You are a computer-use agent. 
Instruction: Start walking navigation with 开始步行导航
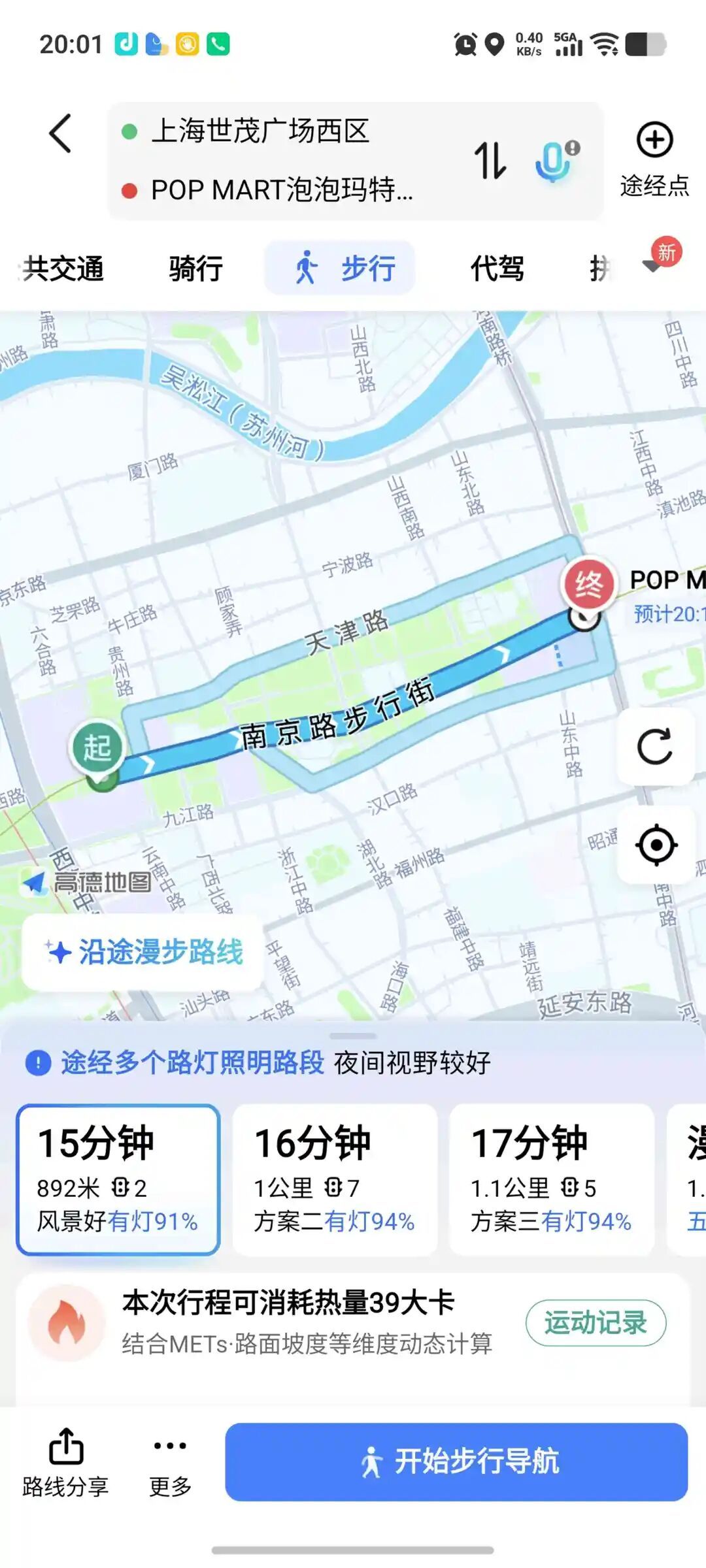click(x=456, y=1462)
